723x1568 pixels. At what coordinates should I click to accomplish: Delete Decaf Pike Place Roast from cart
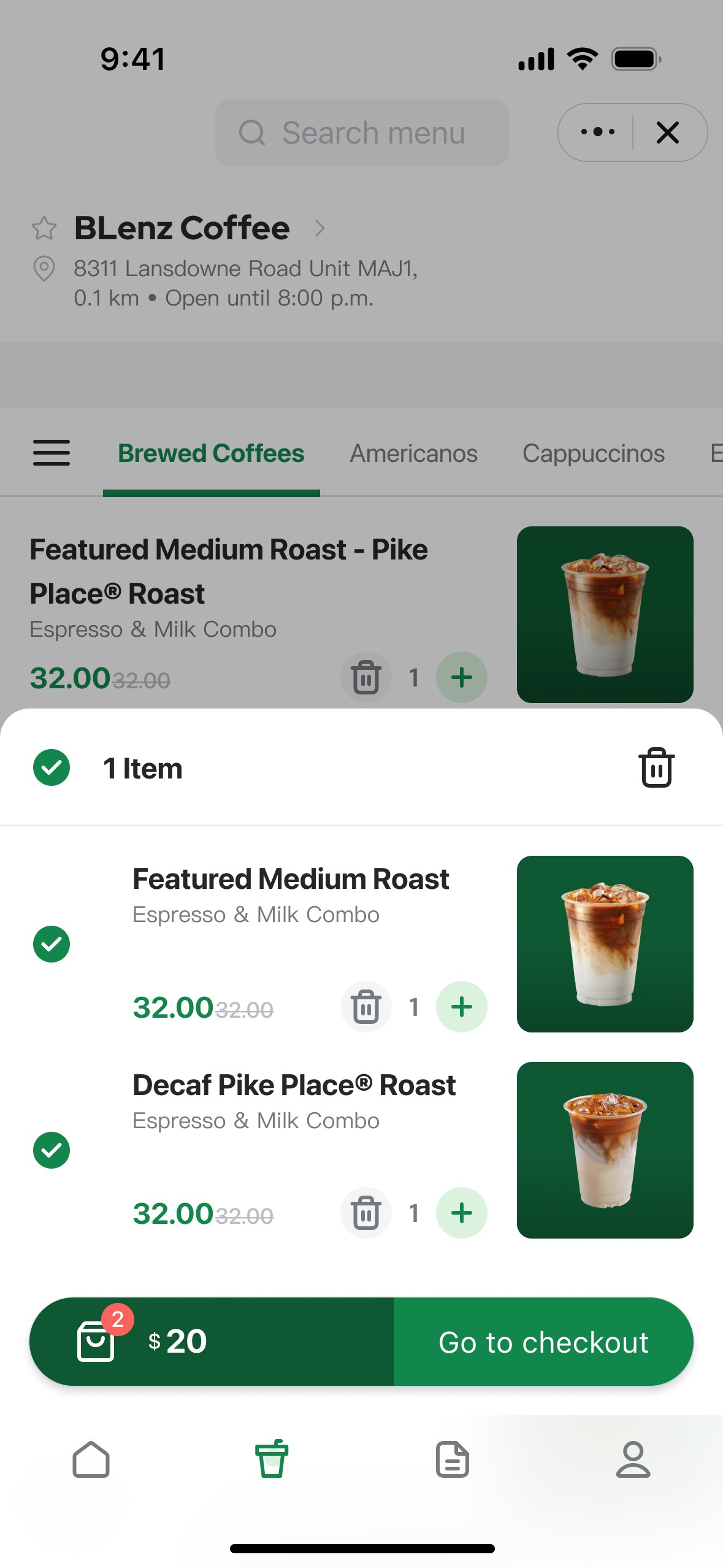tap(366, 1213)
